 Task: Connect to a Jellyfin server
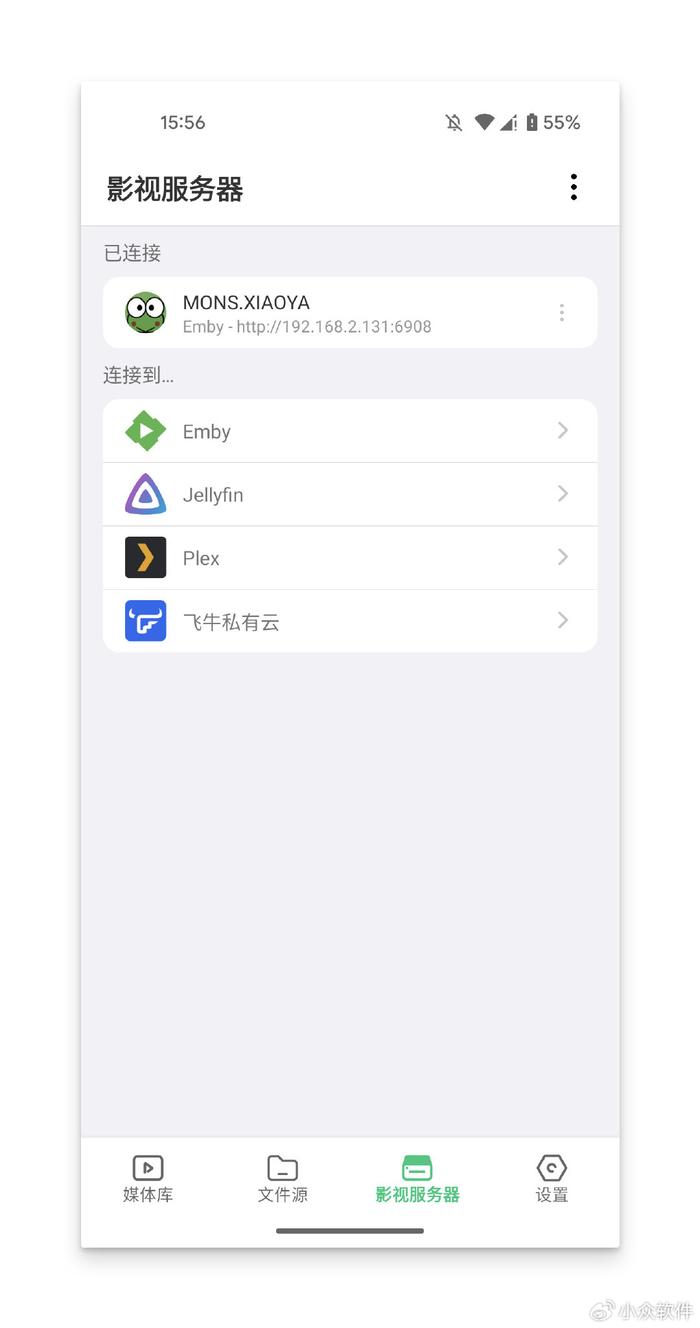pyautogui.click(x=350, y=494)
